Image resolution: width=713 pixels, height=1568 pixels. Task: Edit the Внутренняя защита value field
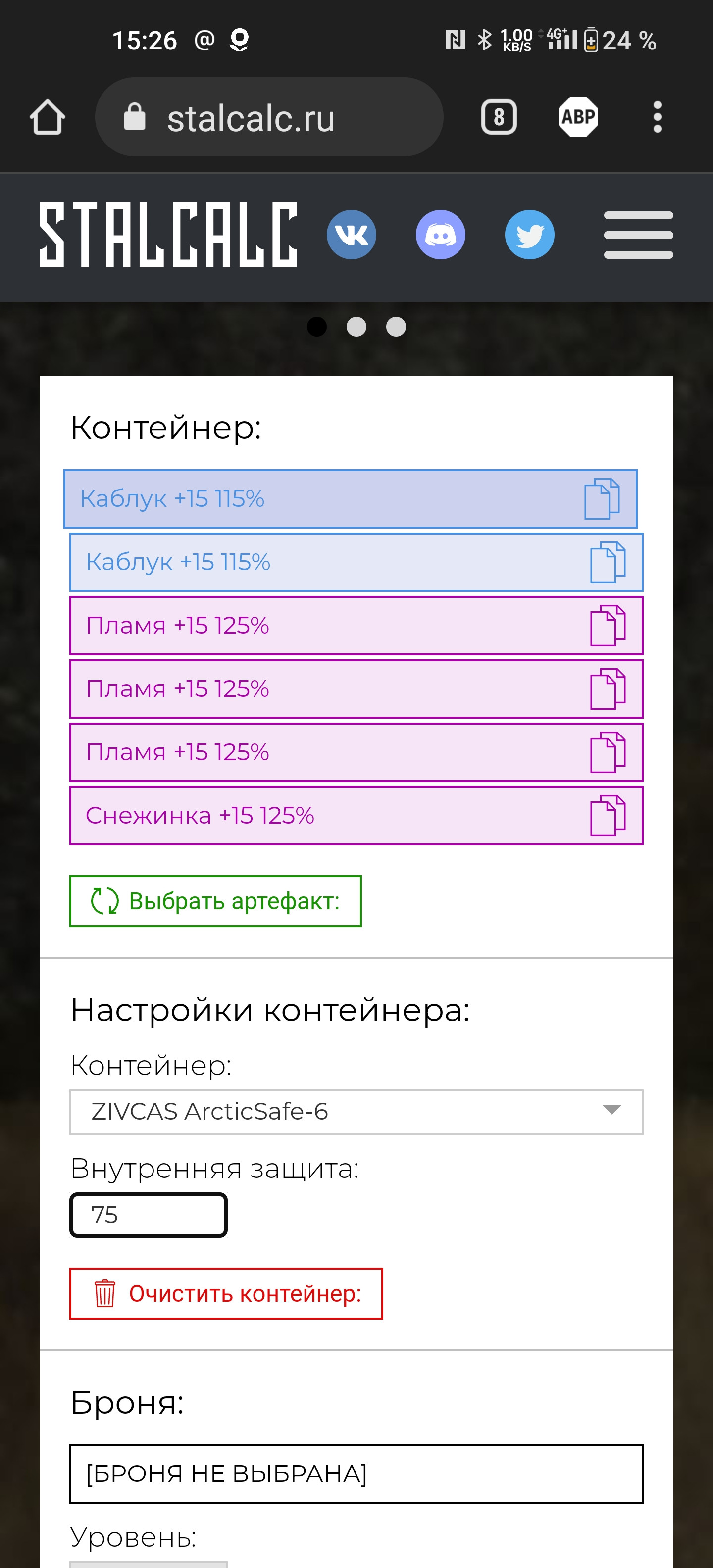pos(149,1215)
